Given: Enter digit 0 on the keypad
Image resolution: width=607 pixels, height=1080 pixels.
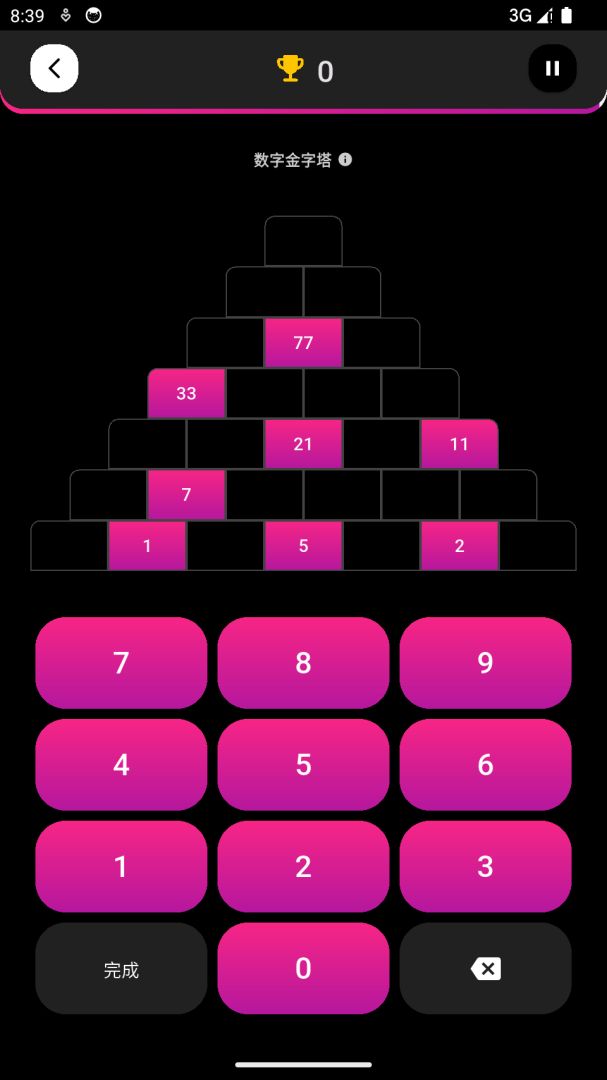Looking at the screenshot, I should [x=303, y=968].
